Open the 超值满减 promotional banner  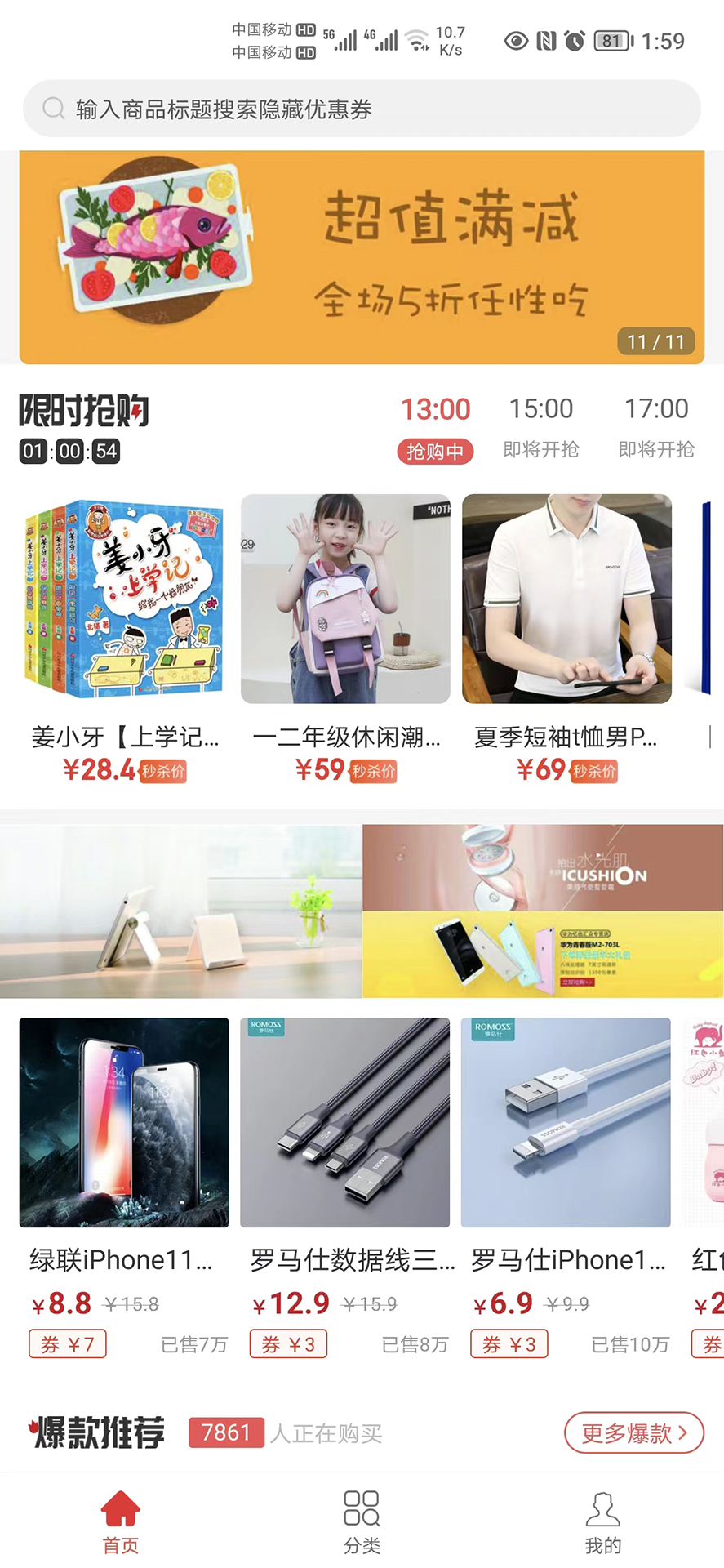coord(362,257)
